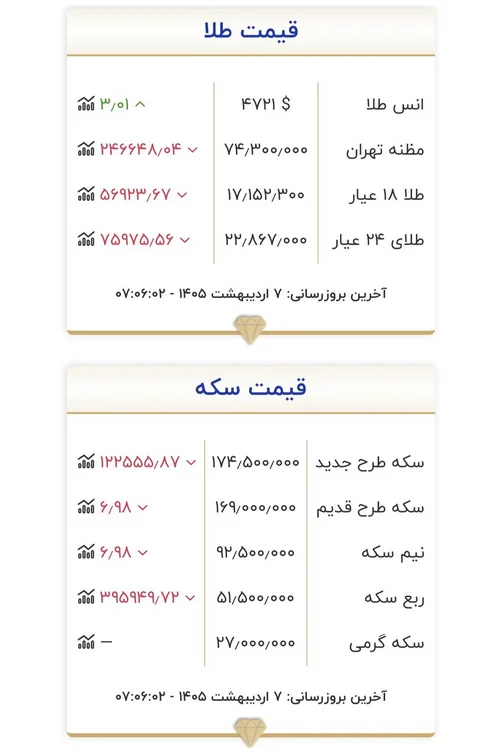Open the طلا ۱۸ عیار chart icon
Screen dimensions: 502x748
click(x=86, y=194)
